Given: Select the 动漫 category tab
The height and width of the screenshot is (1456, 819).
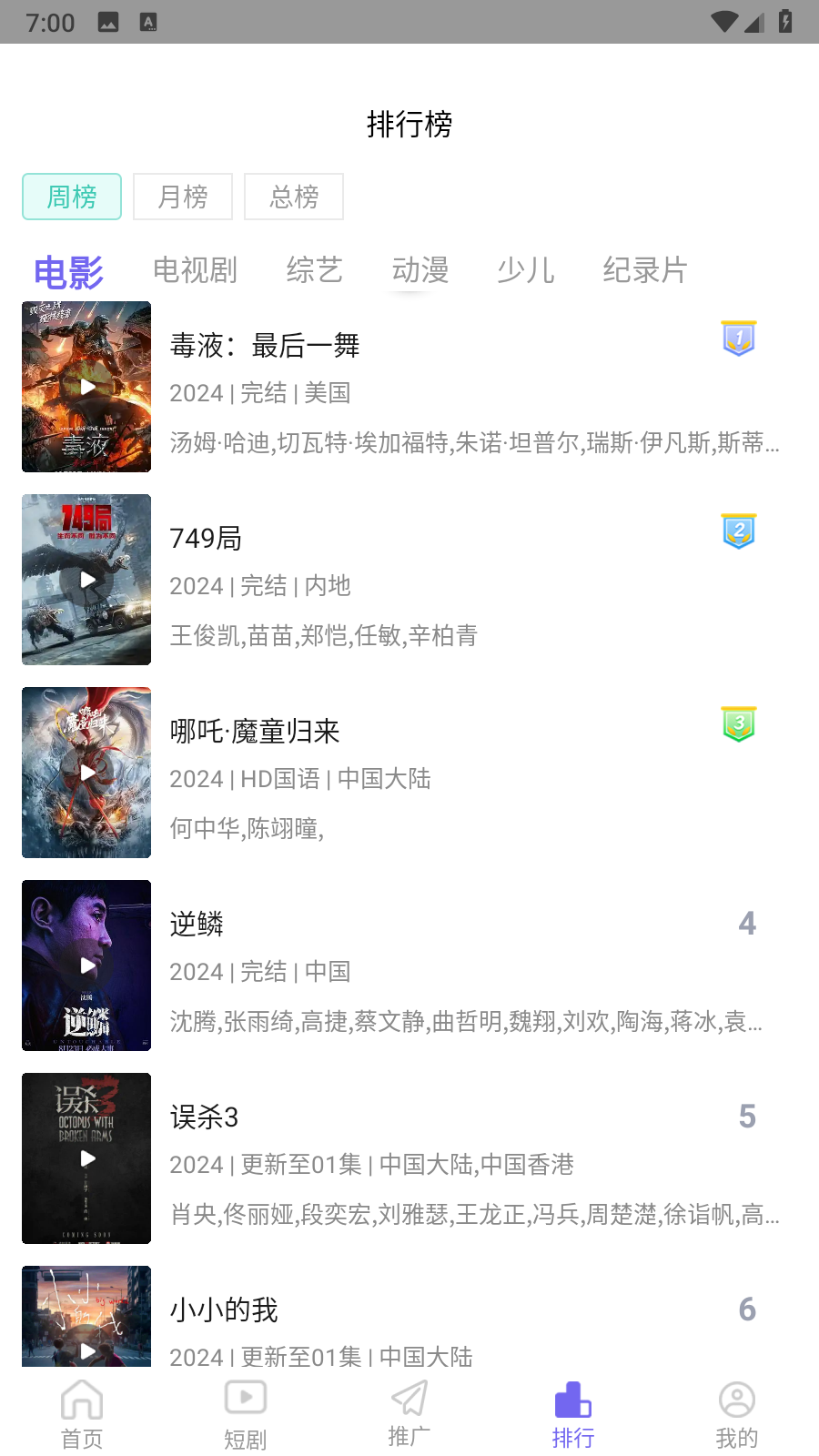Looking at the screenshot, I should [x=420, y=270].
